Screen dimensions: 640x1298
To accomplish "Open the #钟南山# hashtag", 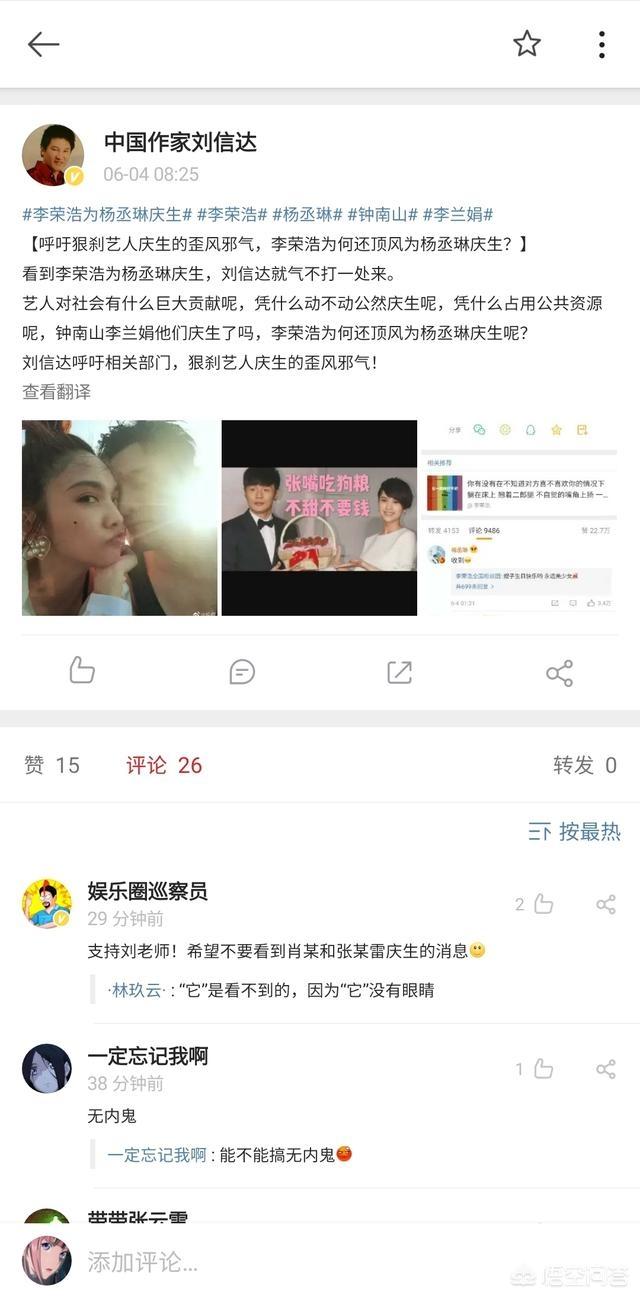I will 384,214.
